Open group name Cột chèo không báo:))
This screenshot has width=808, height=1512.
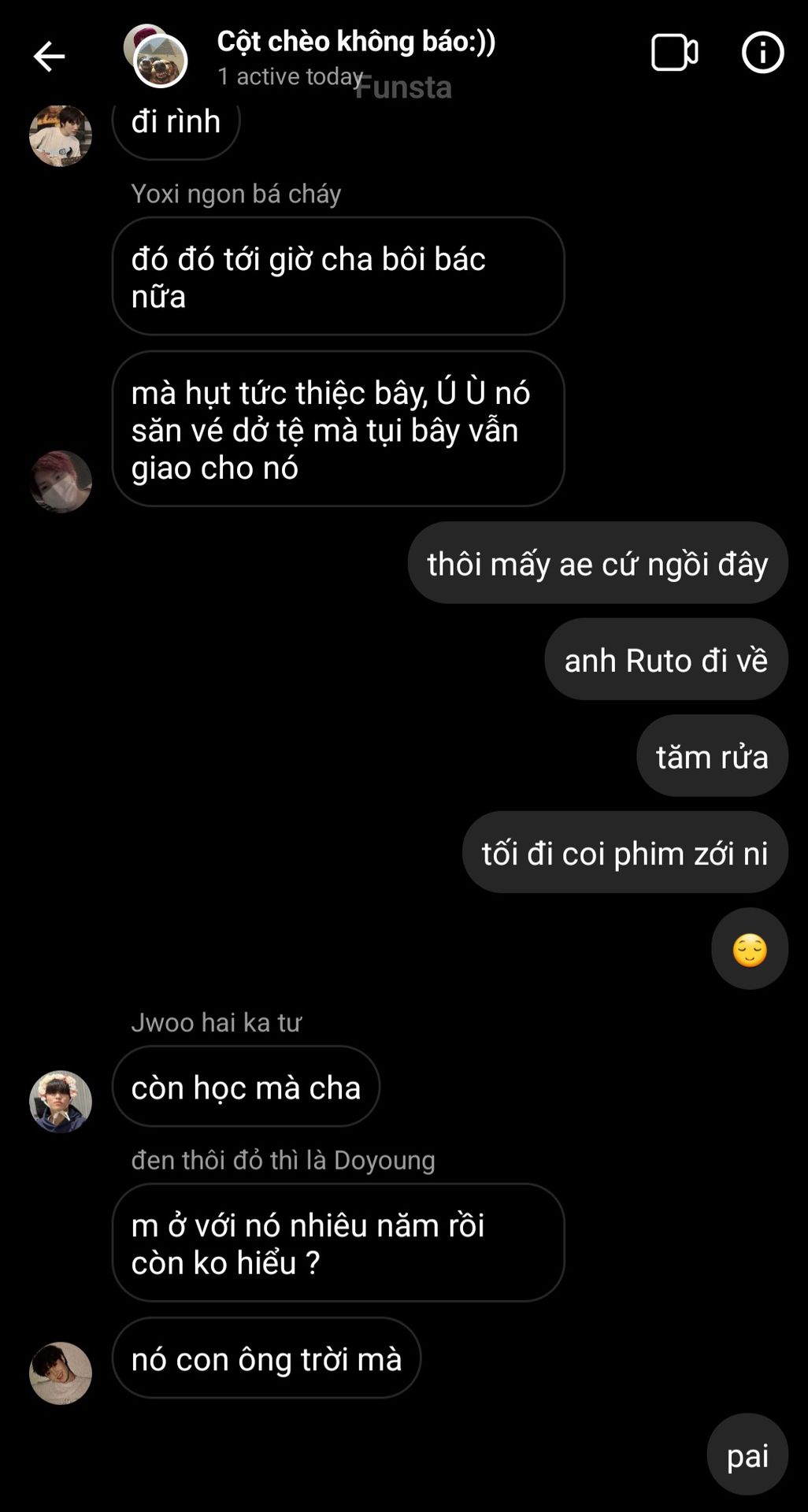click(356, 41)
